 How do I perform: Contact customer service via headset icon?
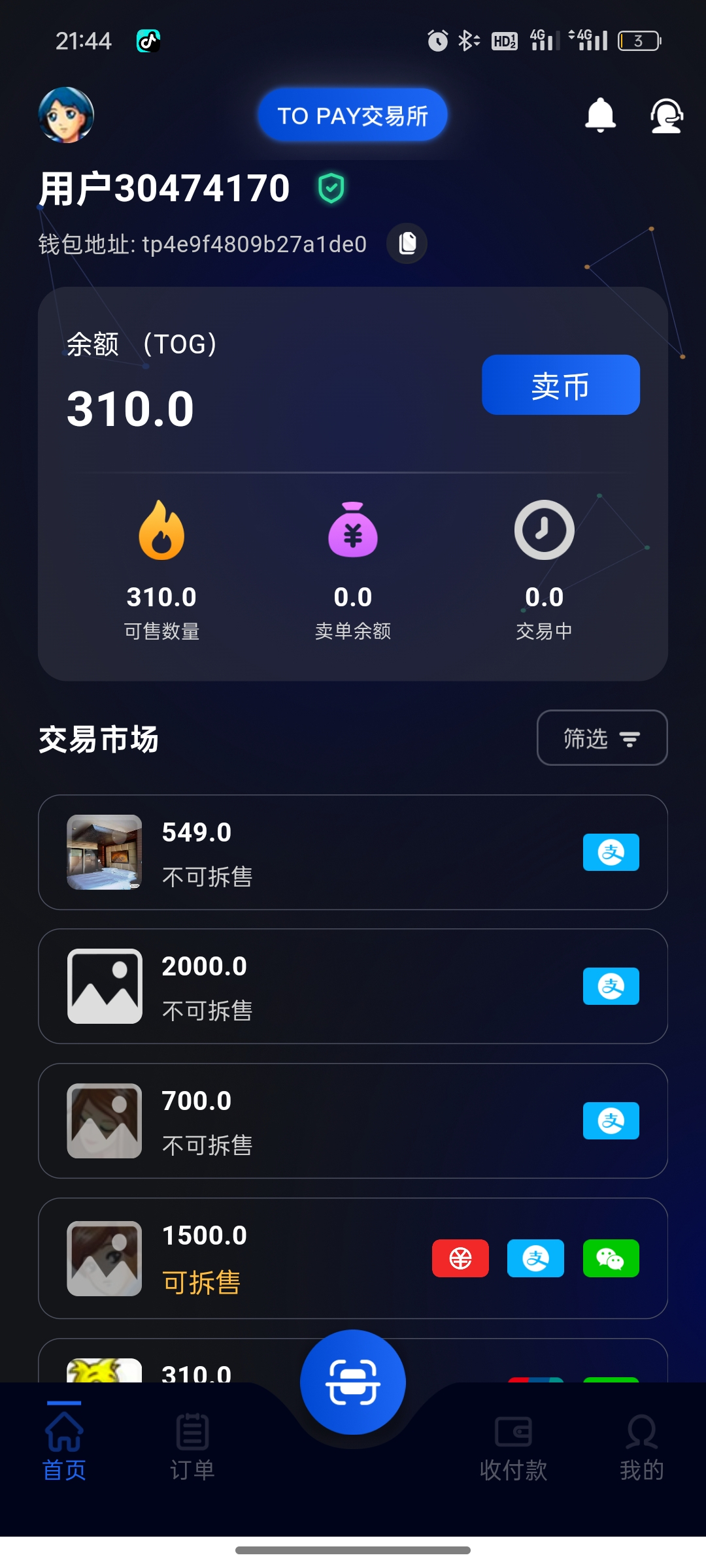point(666,116)
